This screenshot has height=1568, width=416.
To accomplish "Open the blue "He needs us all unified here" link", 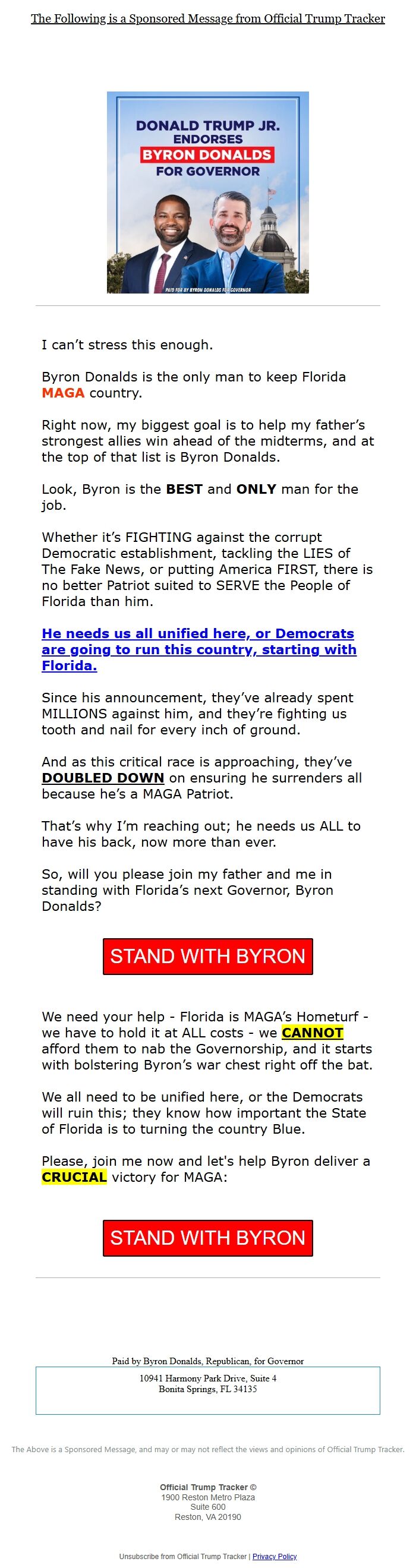I will (198, 649).
